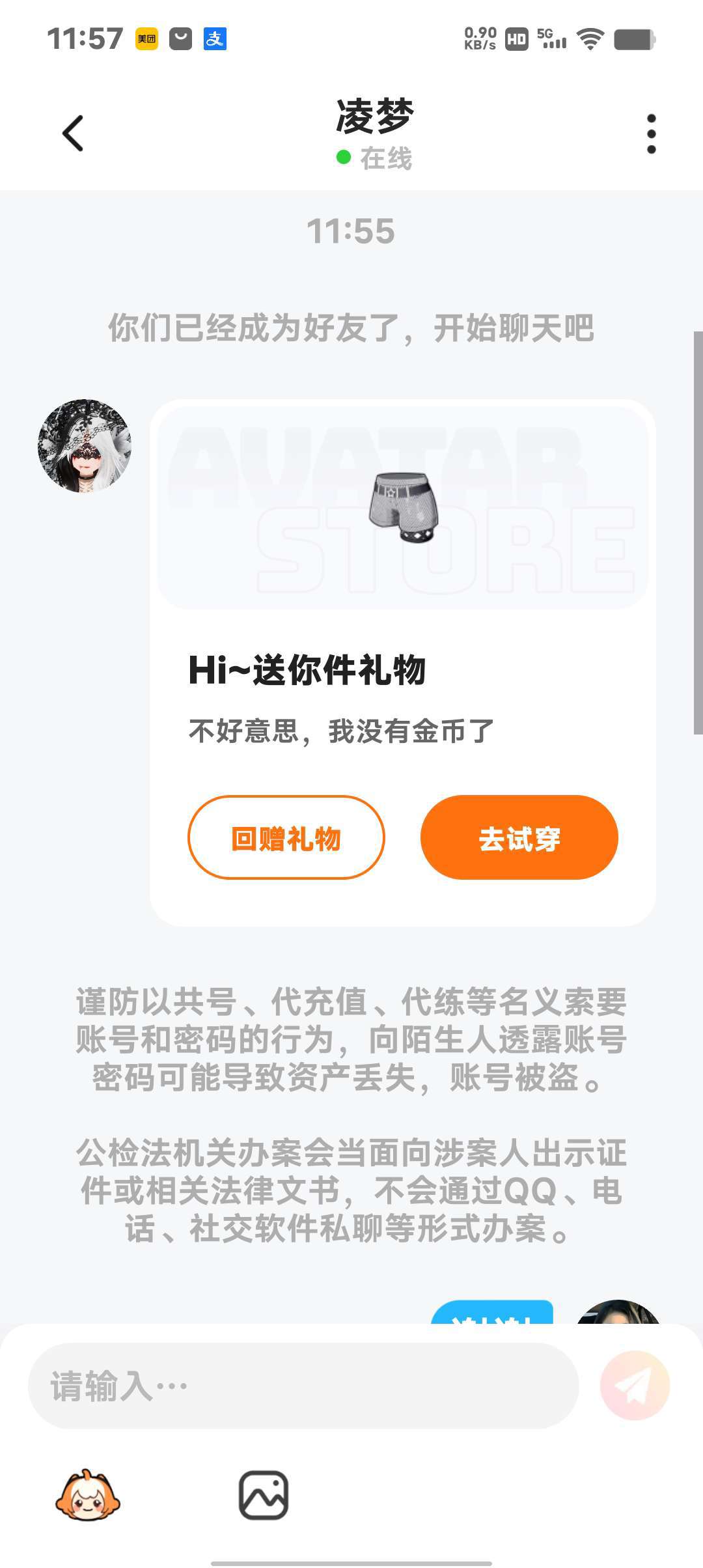Open the gifted shorts item card
703x1568 pixels.
pos(403,508)
